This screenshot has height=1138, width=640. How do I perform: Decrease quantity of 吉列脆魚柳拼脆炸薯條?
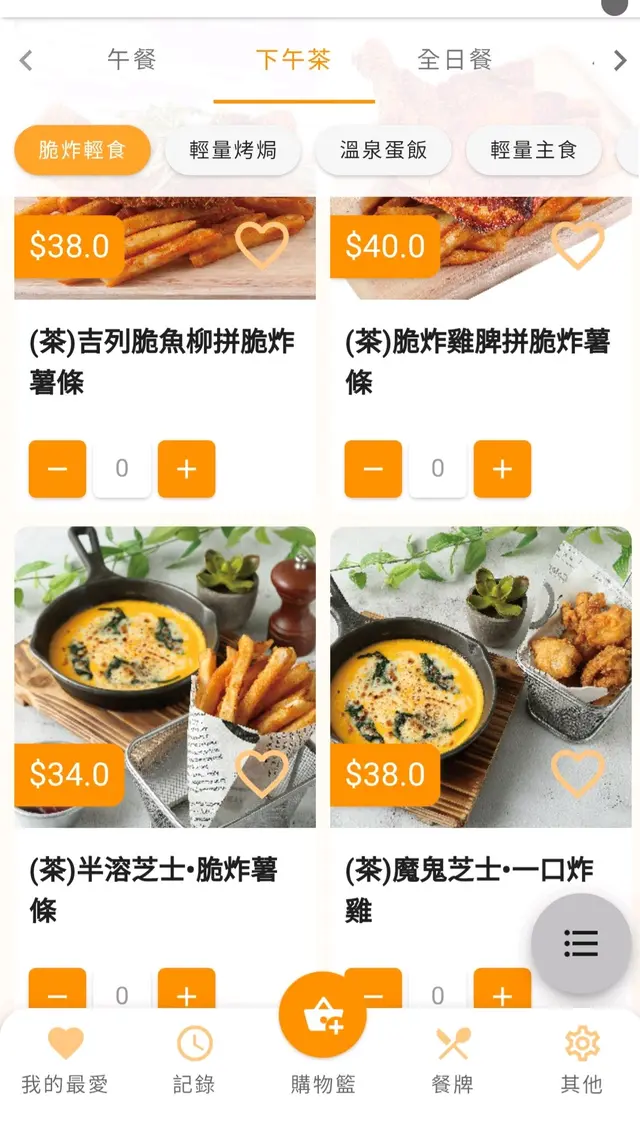click(58, 469)
